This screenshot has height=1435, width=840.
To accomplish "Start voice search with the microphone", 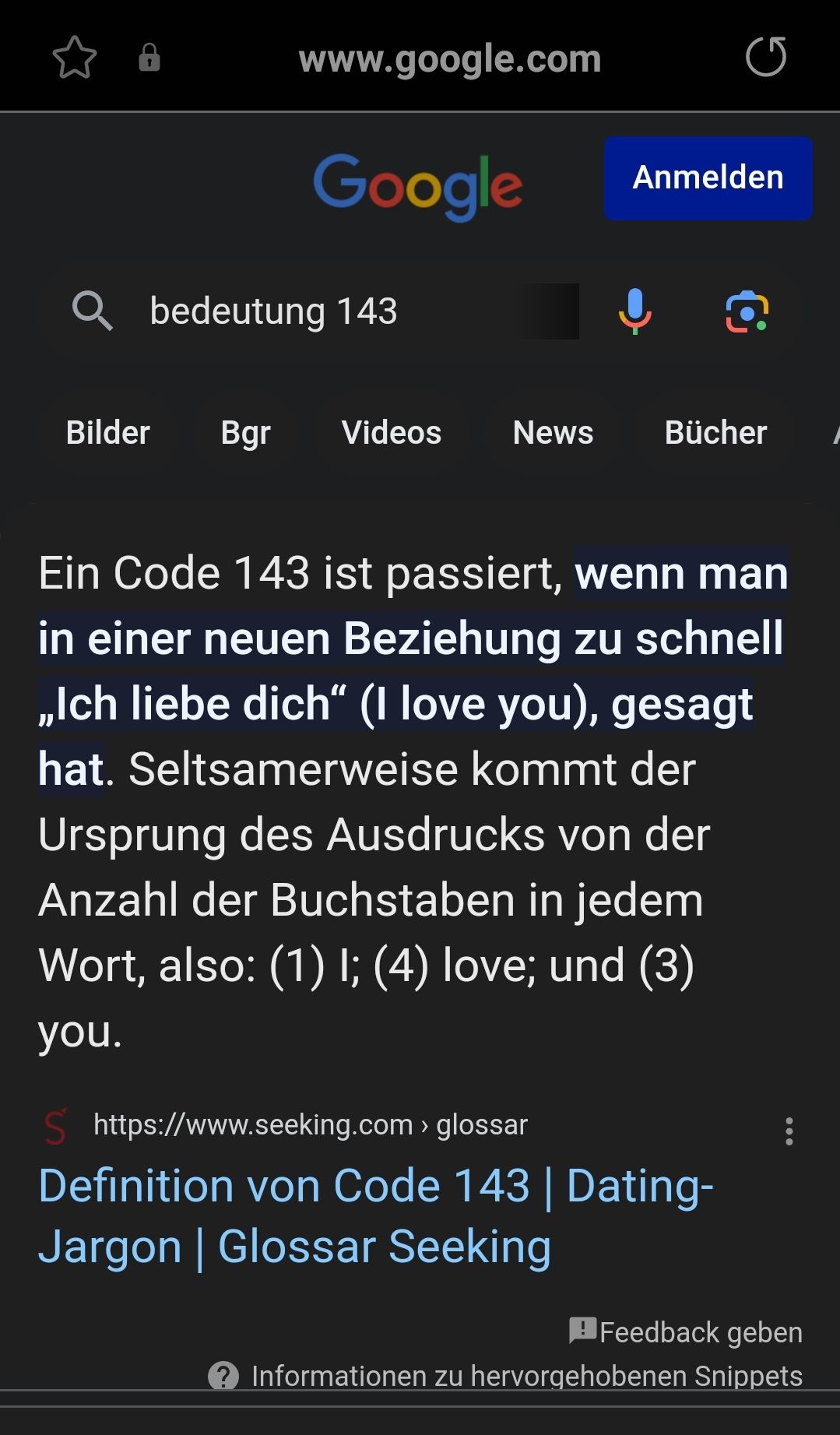I will click(x=635, y=311).
